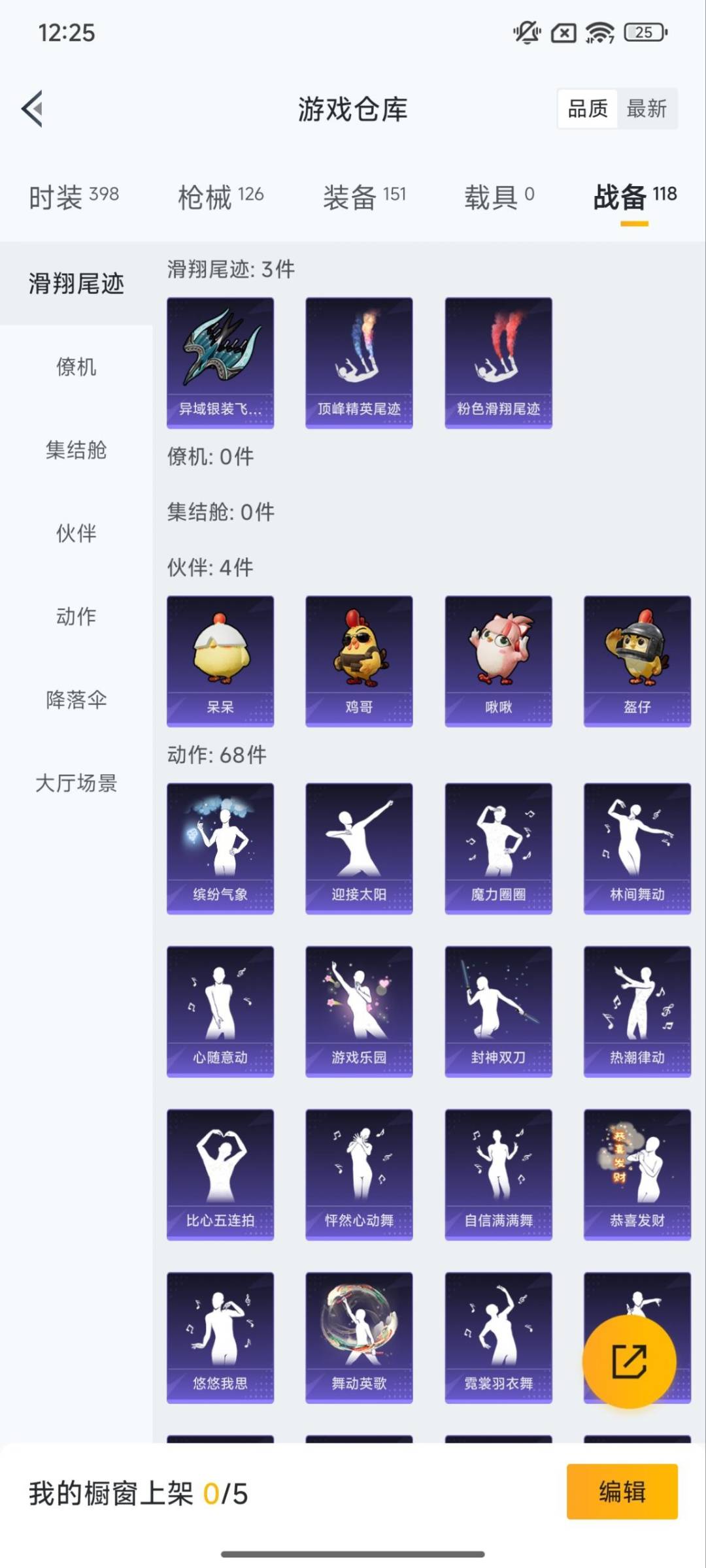Open the 伙伴 section in sidebar
This screenshot has height=1568, width=706.
[x=76, y=534]
